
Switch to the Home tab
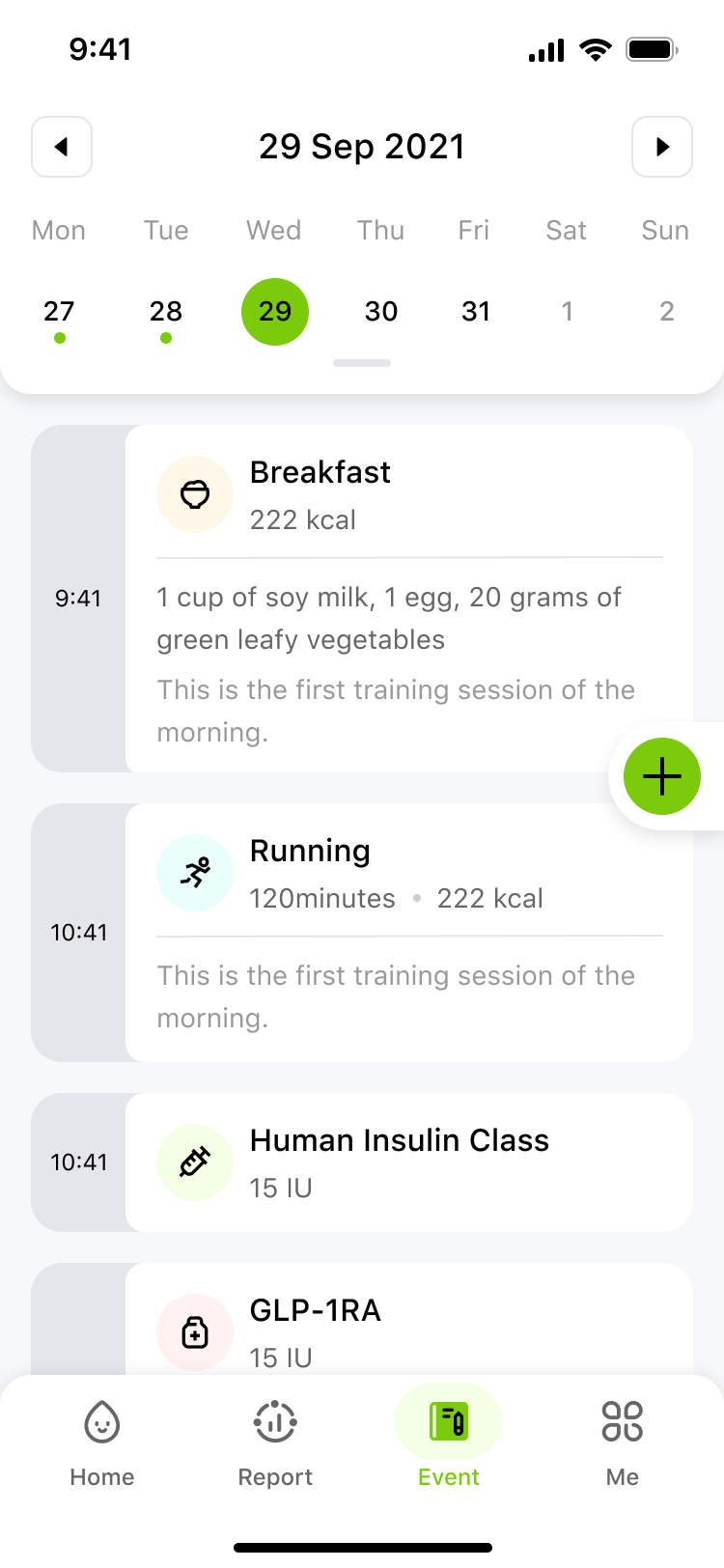point(102,1439)
